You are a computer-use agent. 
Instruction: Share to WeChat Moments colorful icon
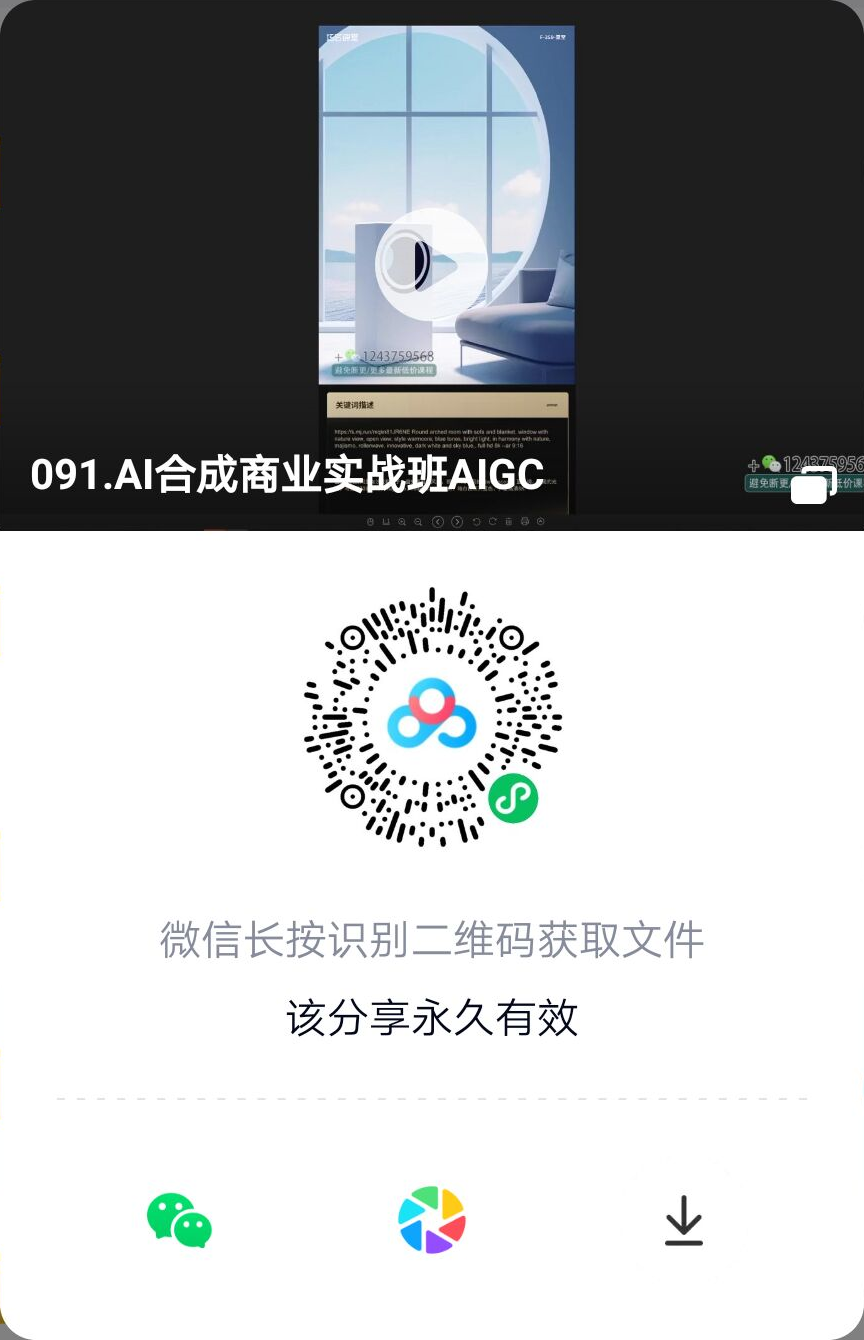pos(432,1220)
